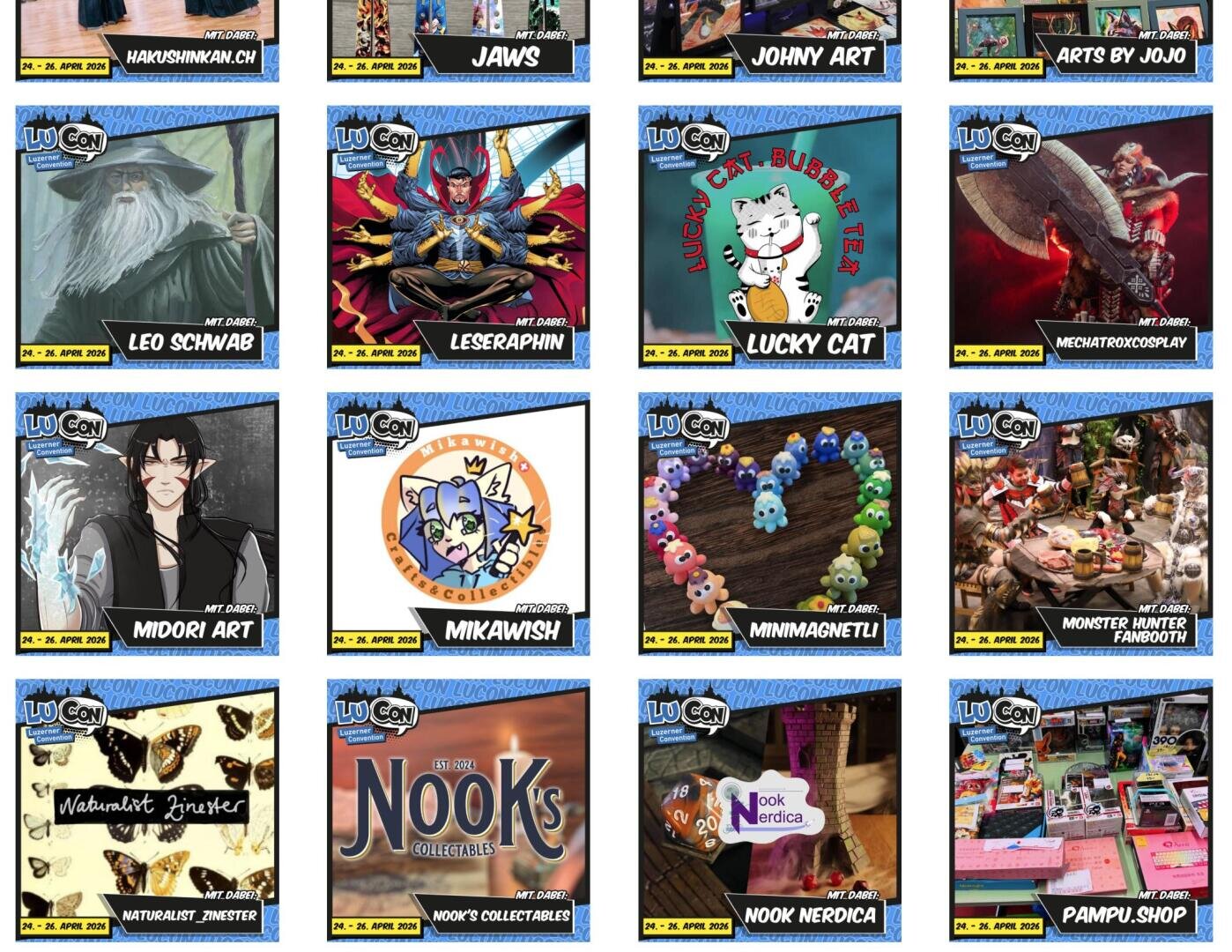Select the Lucky Cat bubble tea tile

click(x=769, y=237)
